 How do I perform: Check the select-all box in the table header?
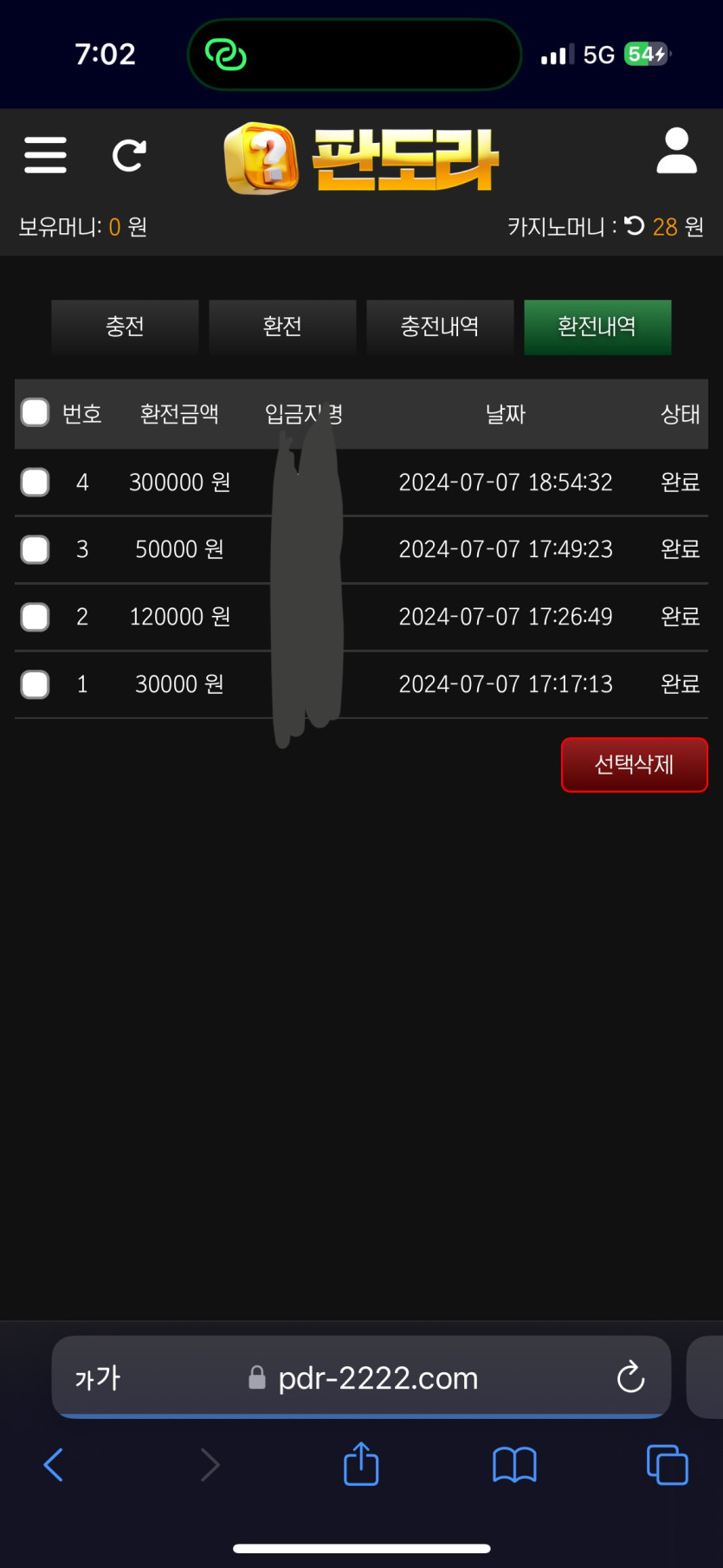[36, 413]
